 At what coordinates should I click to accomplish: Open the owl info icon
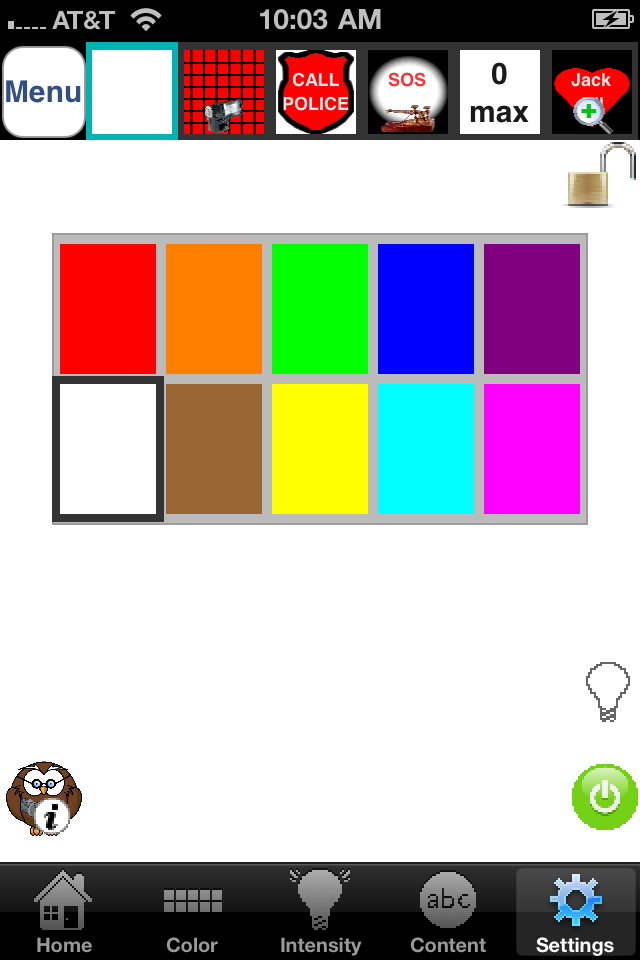43,798
